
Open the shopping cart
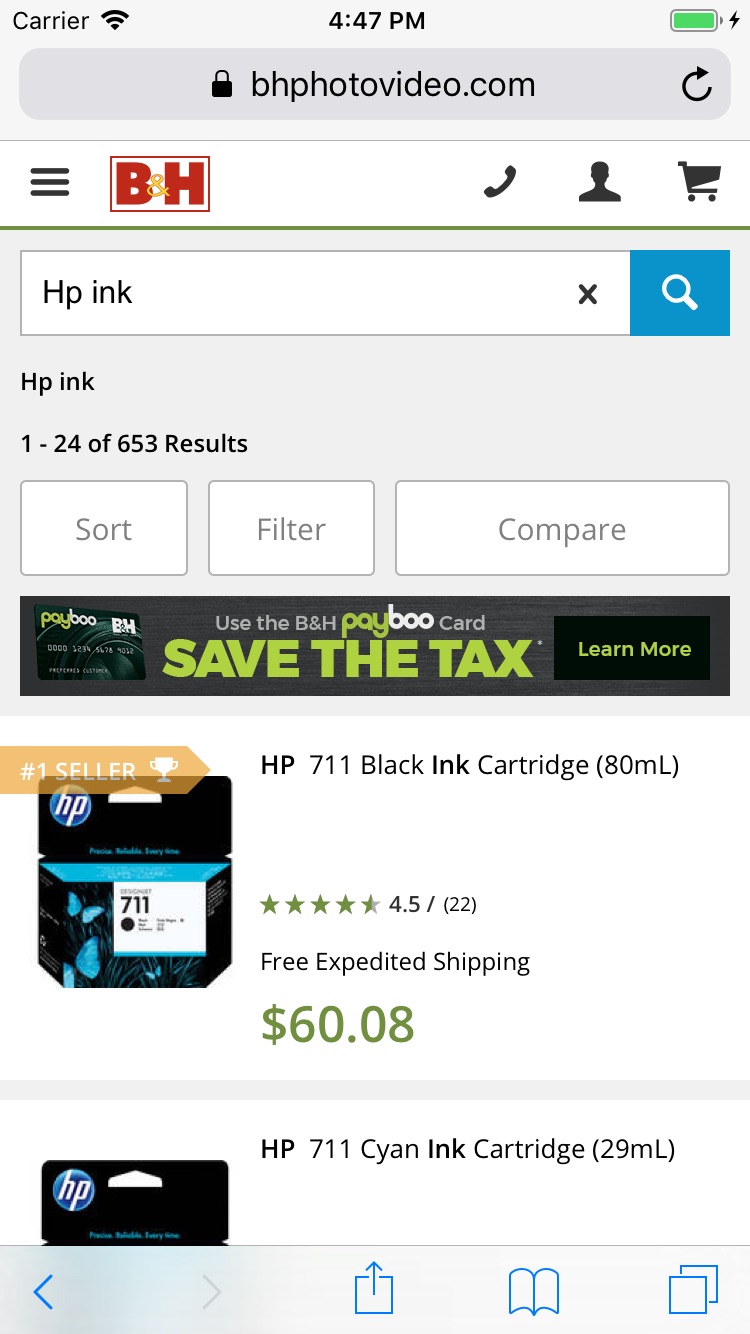[698, 183]
